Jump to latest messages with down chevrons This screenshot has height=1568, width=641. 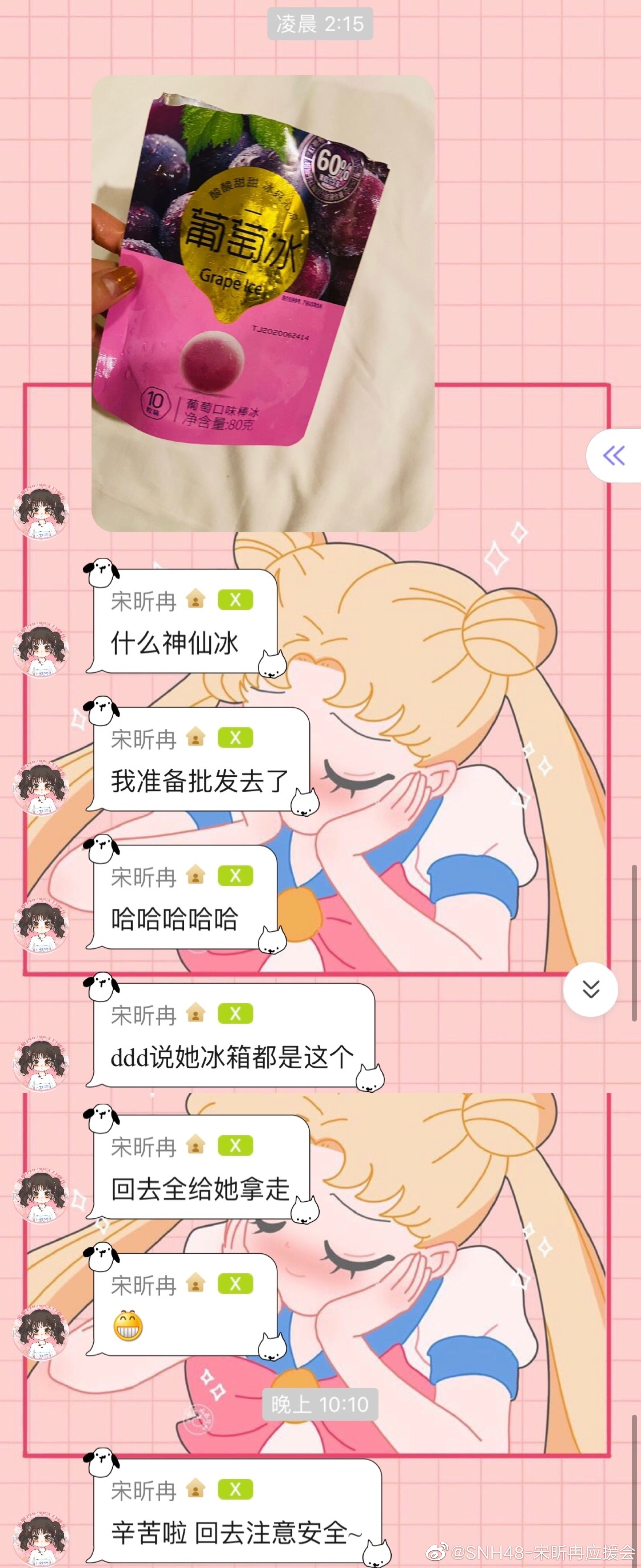click(591, 989)
